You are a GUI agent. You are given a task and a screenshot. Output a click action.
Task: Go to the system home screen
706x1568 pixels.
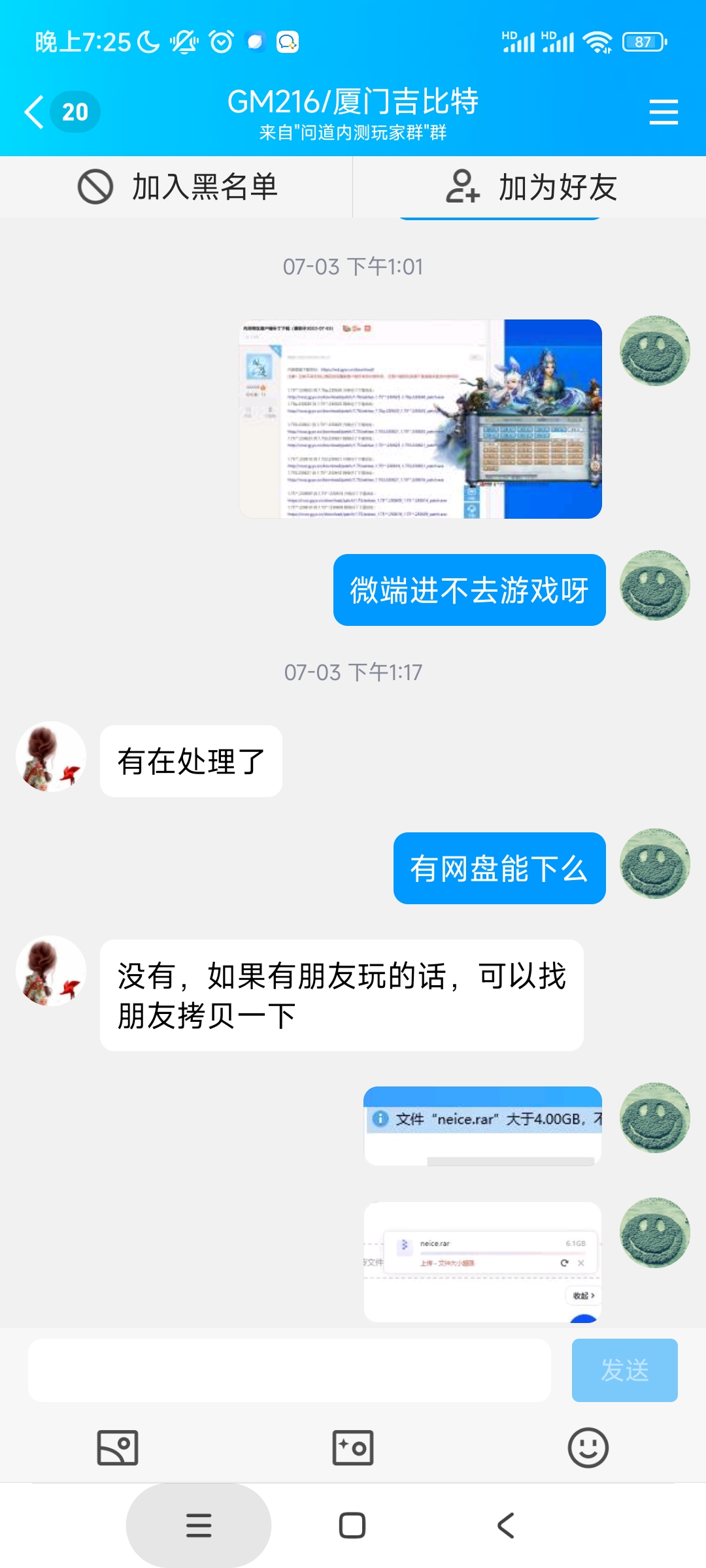[352, 1526]
